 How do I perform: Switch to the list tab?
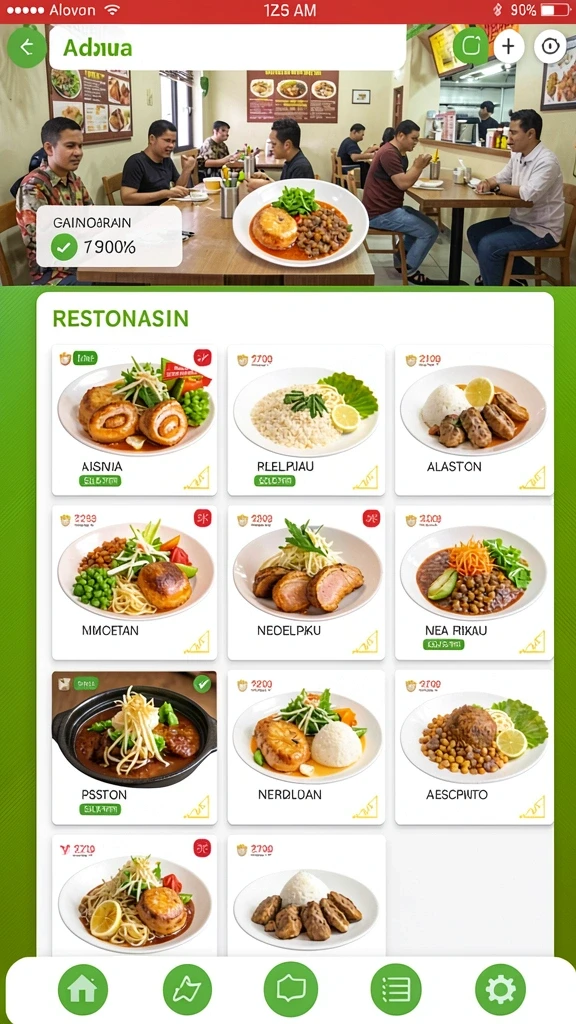(396, 989)
